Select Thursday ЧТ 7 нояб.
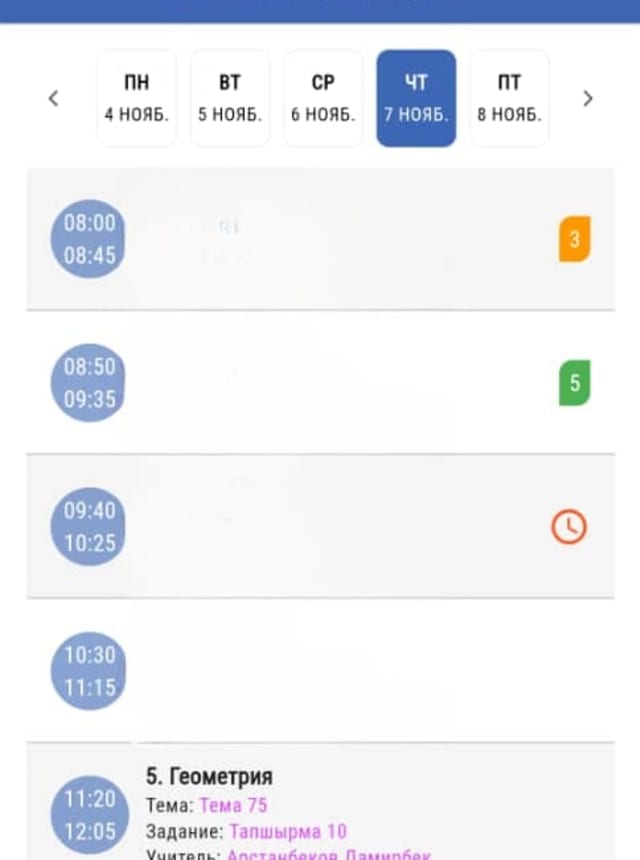Viewport: 640px width, 860px height. pos(416,98)
